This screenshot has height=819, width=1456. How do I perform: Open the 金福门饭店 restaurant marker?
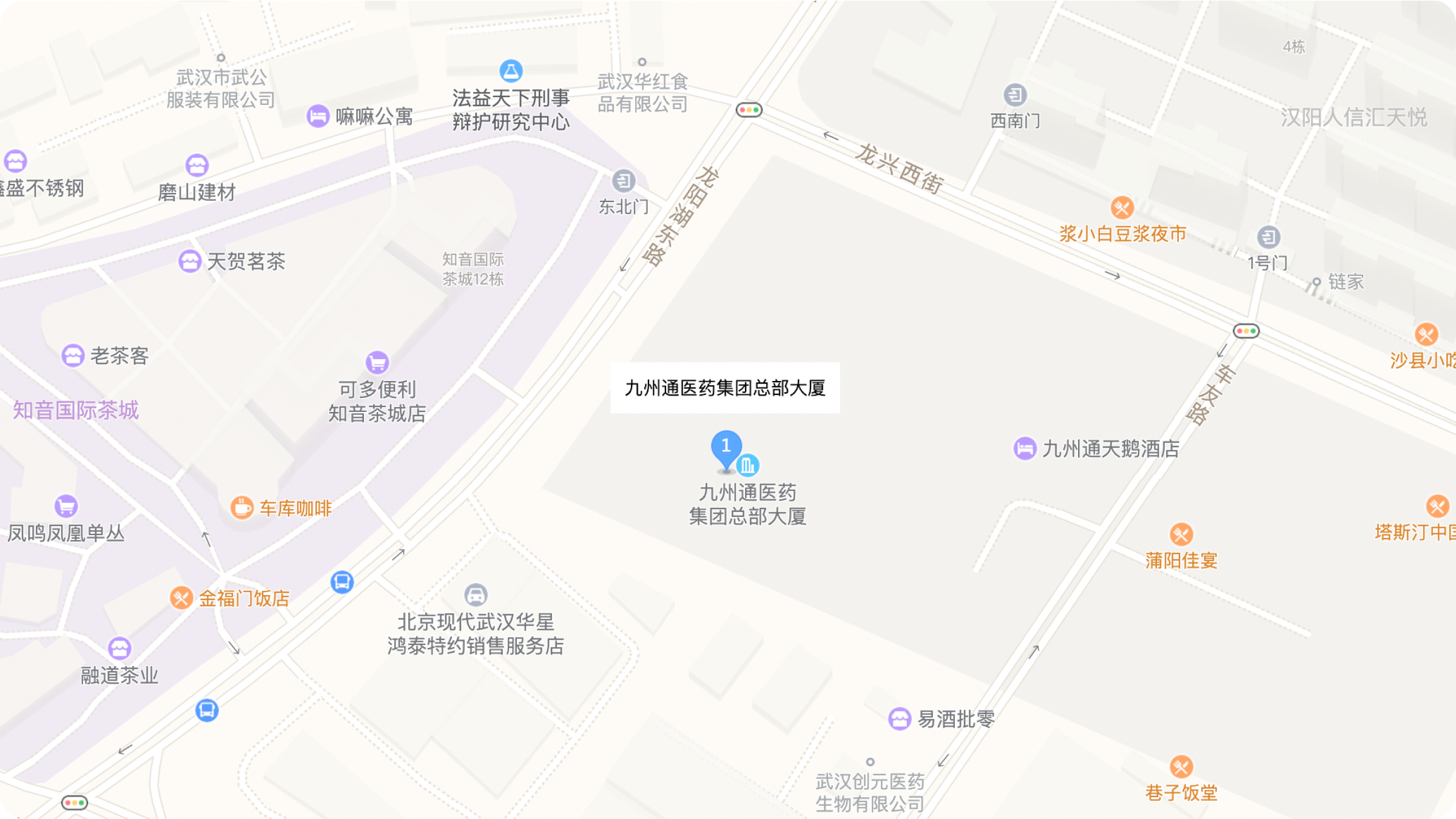click(181, 598)
